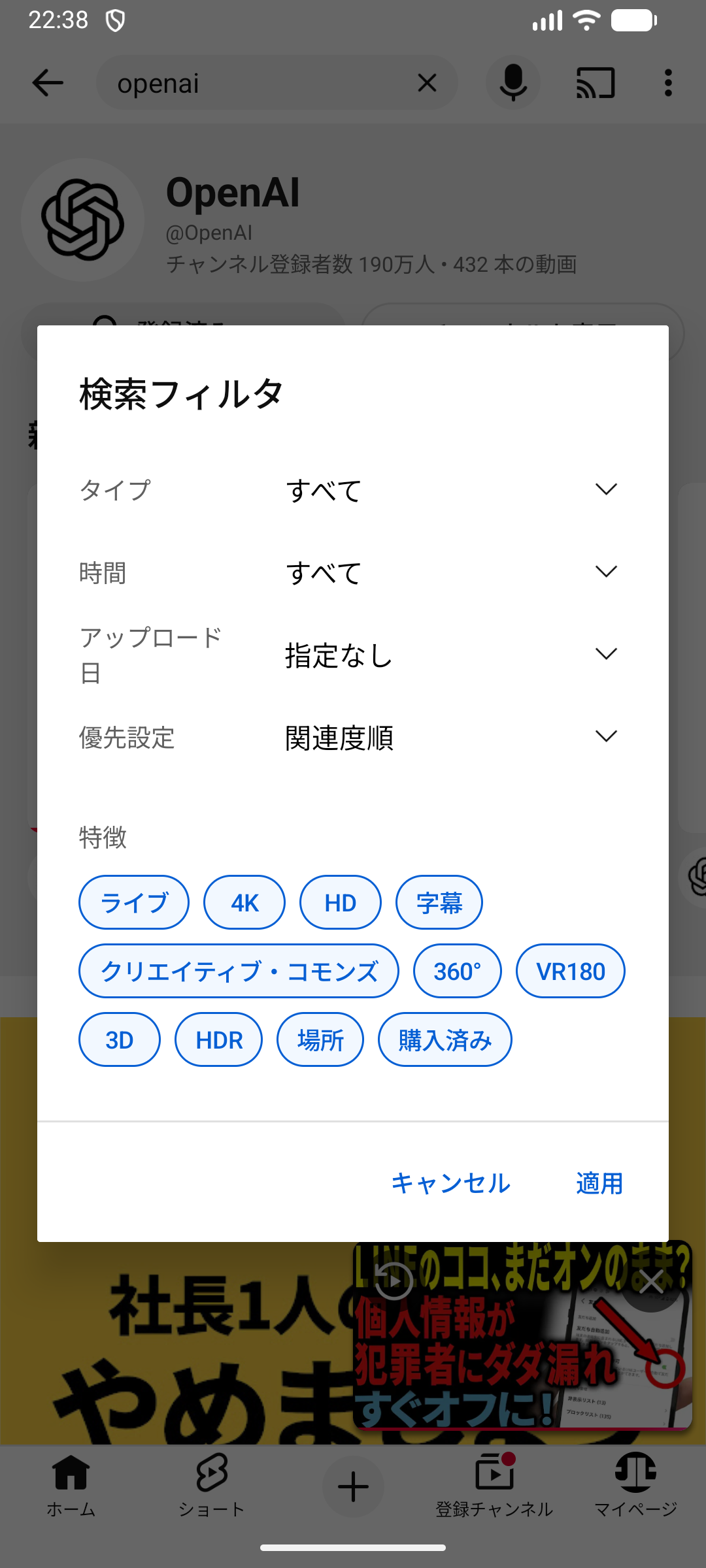Open the three-dot overflow menu

pos(668,82)
